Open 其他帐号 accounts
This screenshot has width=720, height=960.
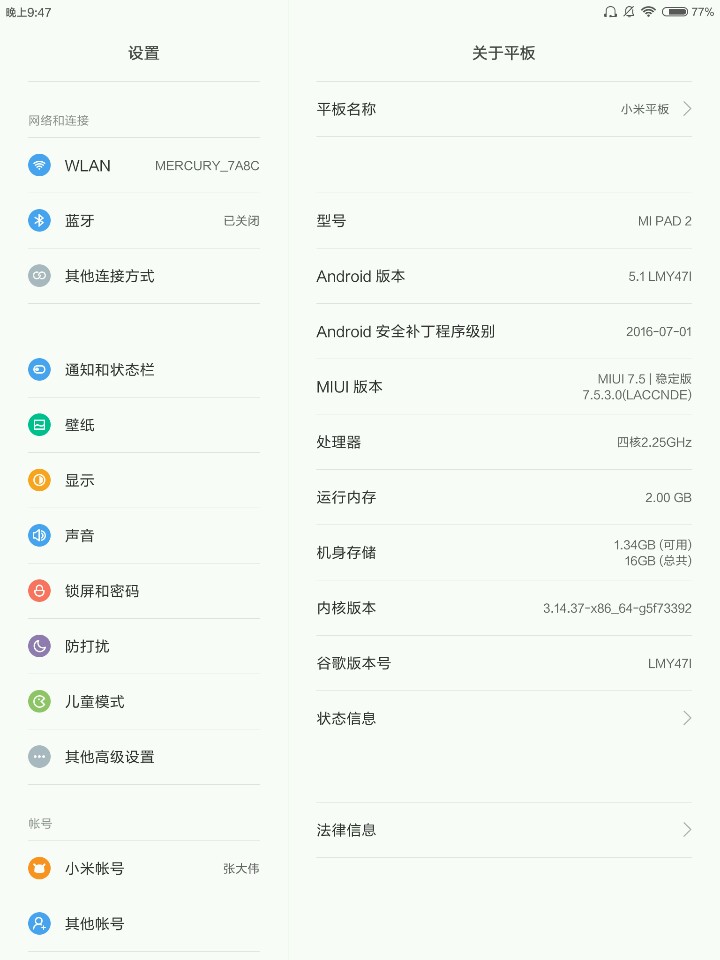[144, 924]
